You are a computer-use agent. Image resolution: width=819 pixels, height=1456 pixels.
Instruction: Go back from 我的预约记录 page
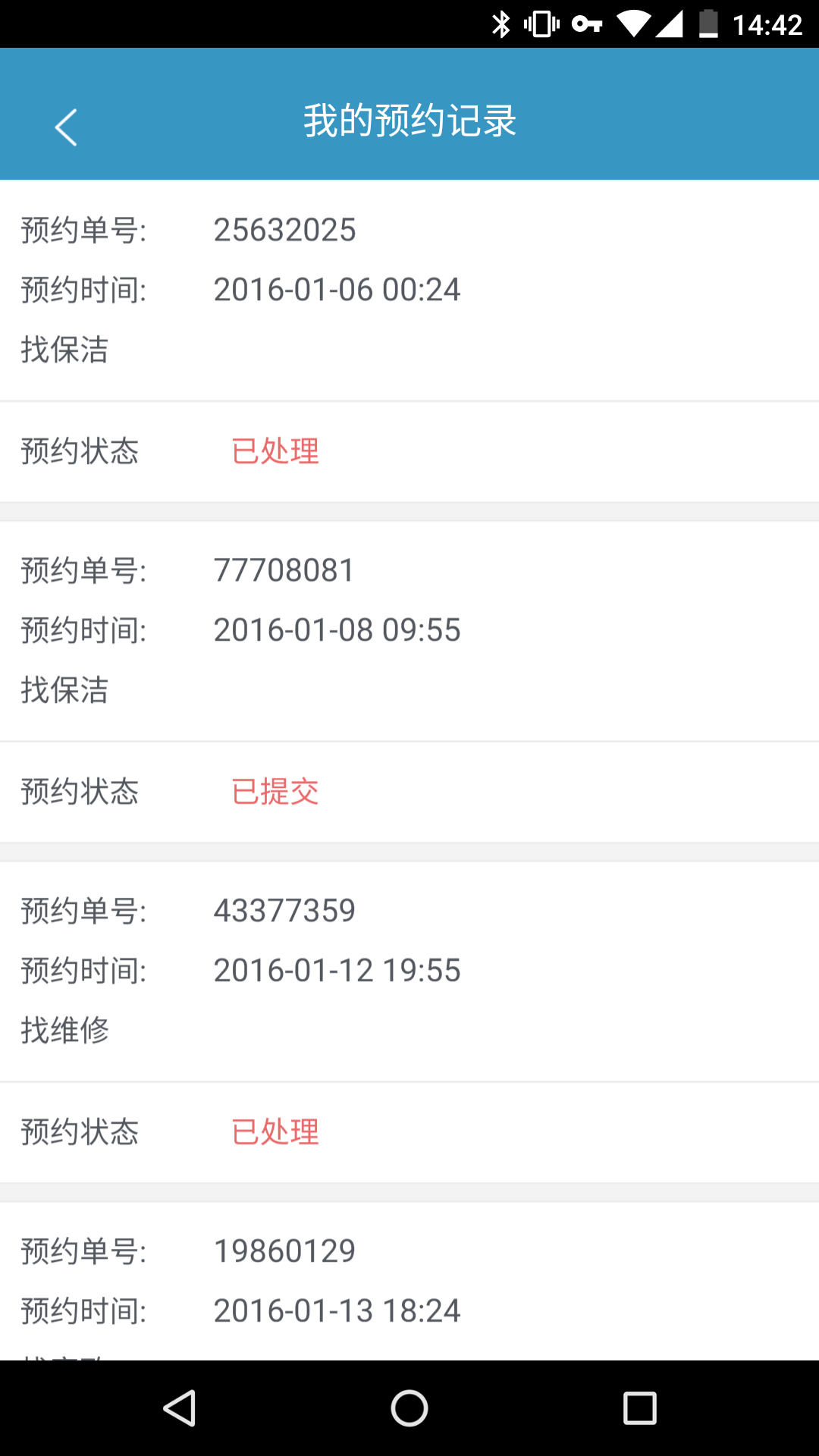coord(67,127)
